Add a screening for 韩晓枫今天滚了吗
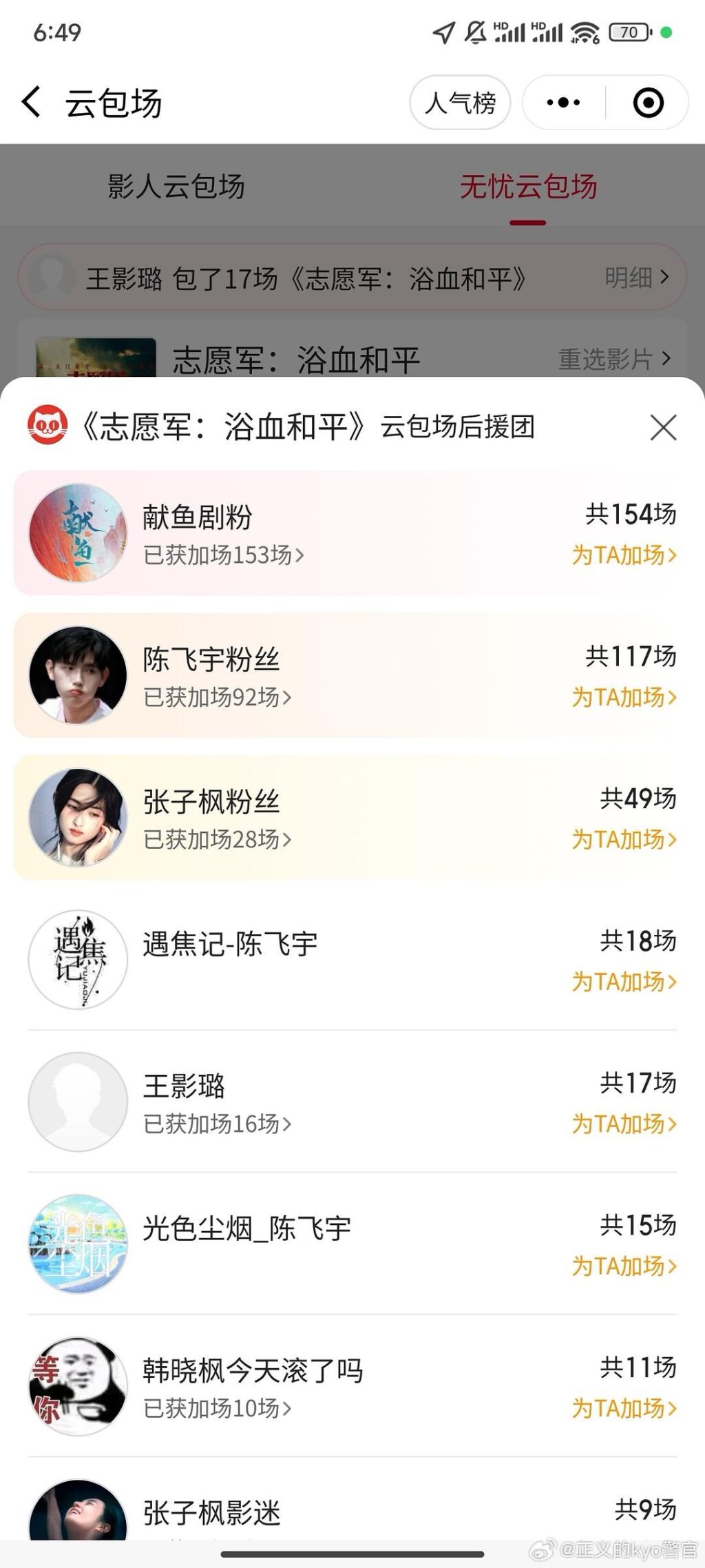 coord(624,1409)
